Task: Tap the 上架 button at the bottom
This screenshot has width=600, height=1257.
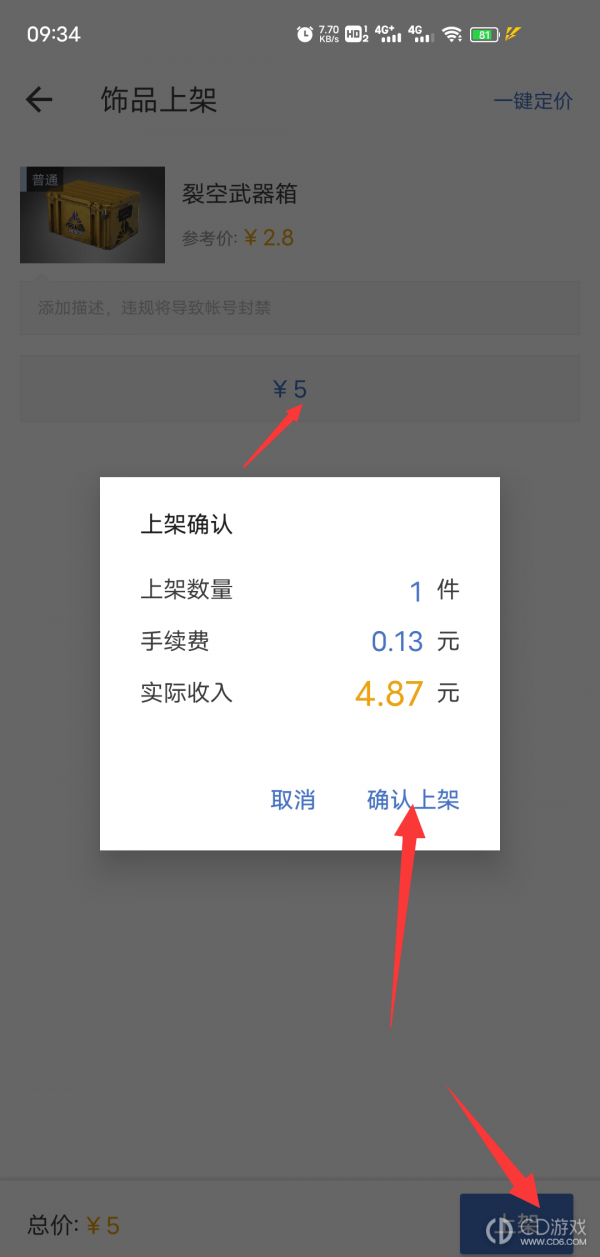Action: (x=516, y=1222)
